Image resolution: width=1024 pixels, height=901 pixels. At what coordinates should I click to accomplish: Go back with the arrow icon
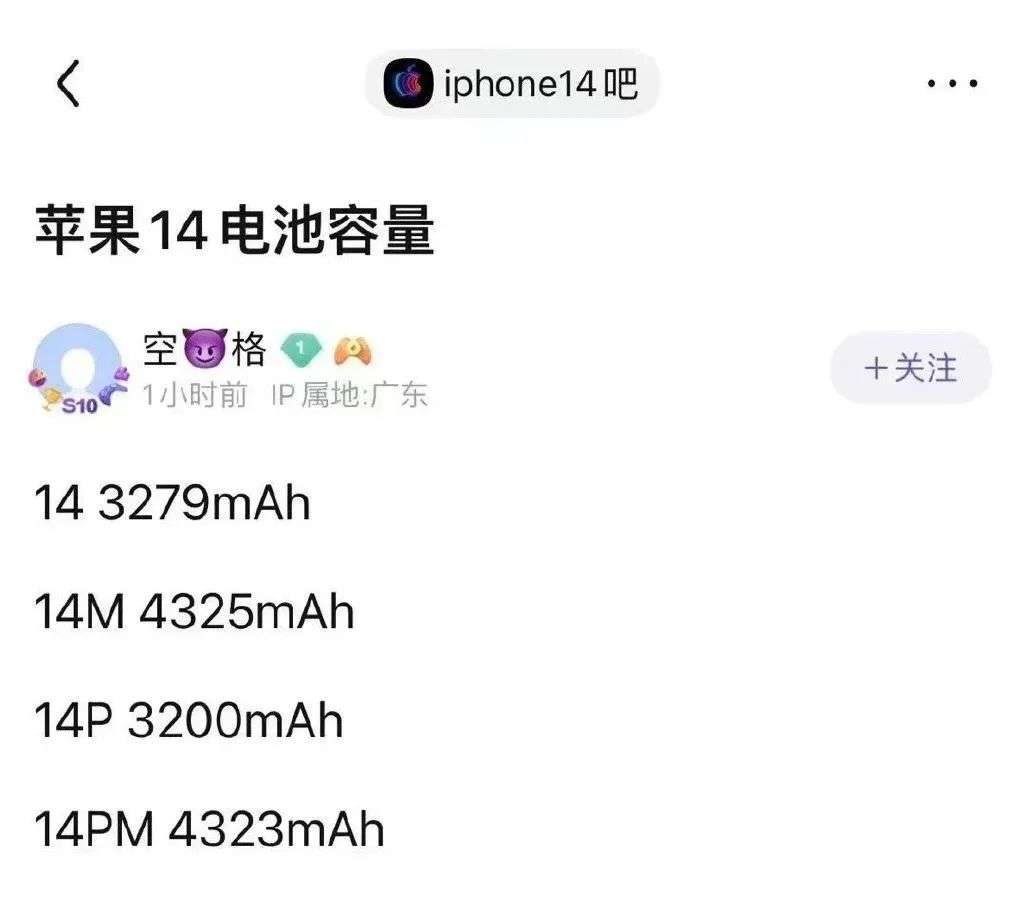[x=68, y=83]
